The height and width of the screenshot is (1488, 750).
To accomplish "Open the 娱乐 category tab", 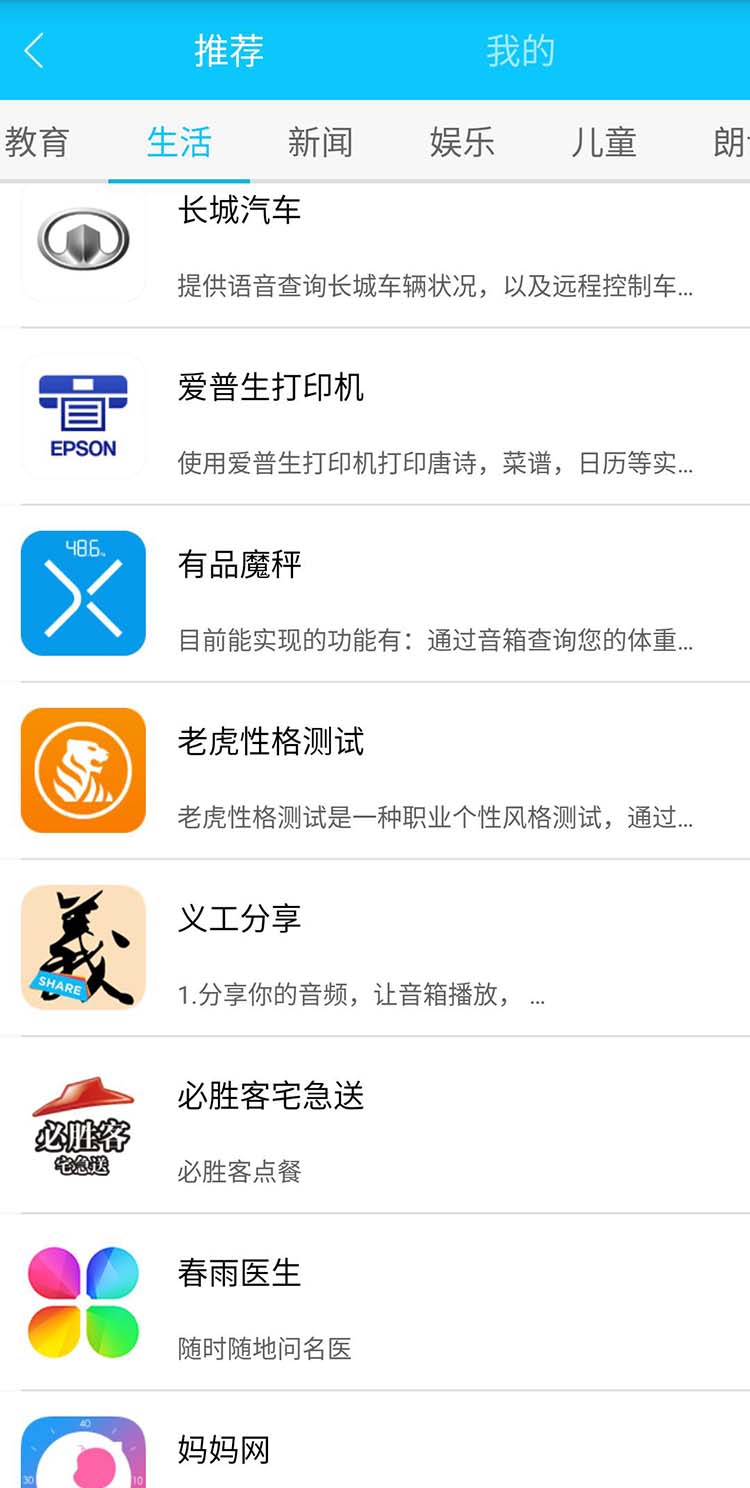I will [x=462, y=142].
